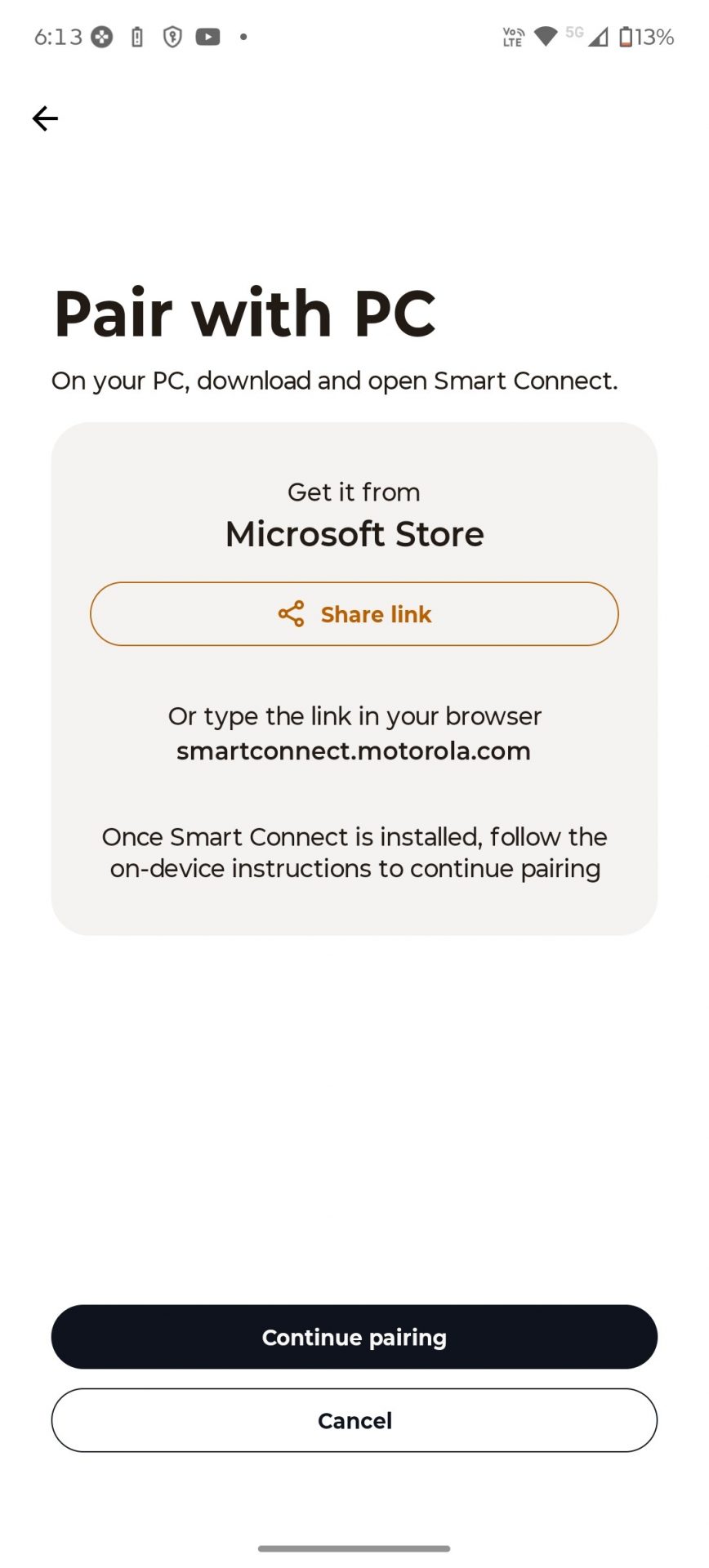Cancel the PC pairing
709x1568 pixels.
[354, 1420]
